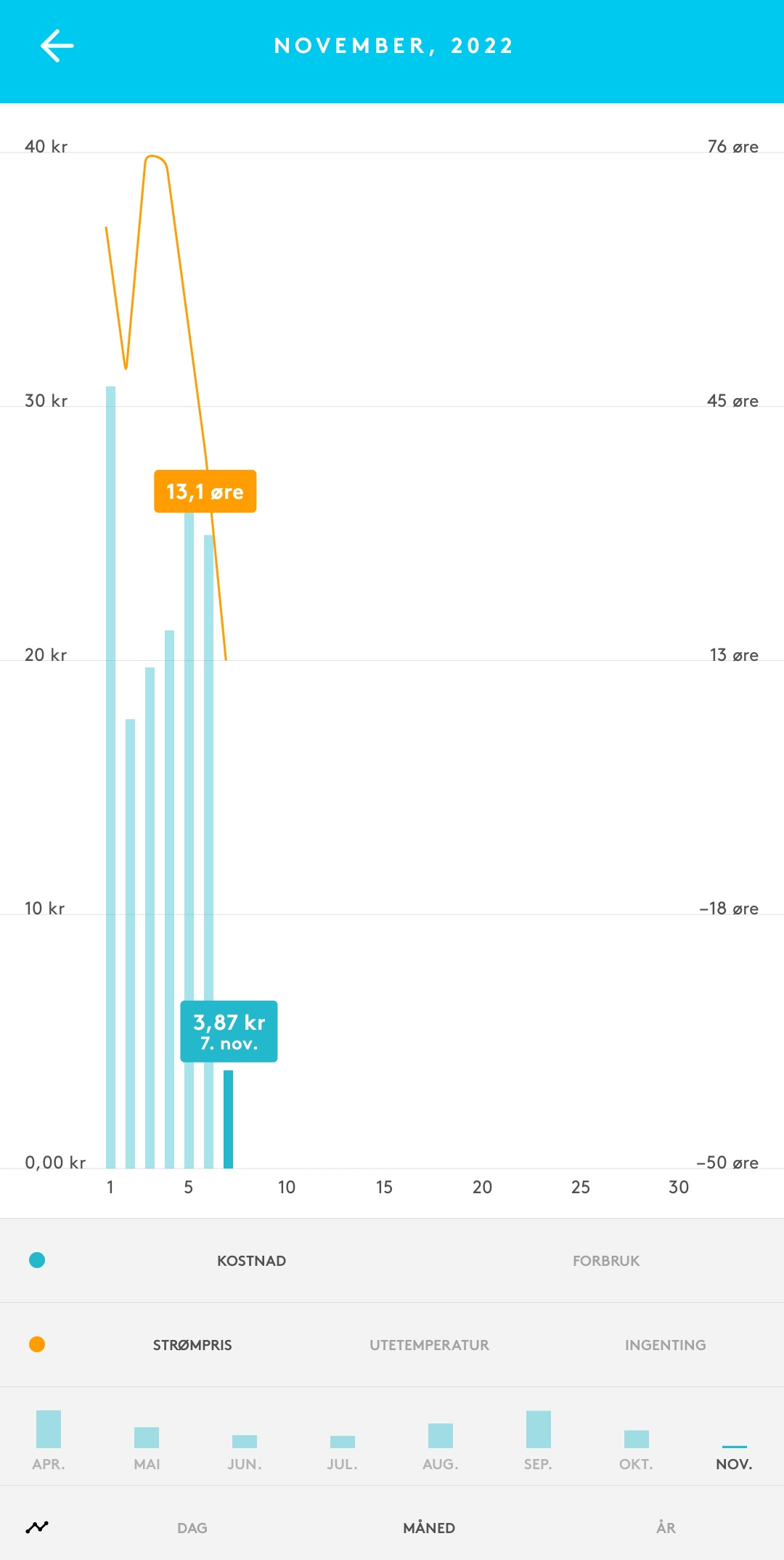Switch to DAG view

(192, 1528)
